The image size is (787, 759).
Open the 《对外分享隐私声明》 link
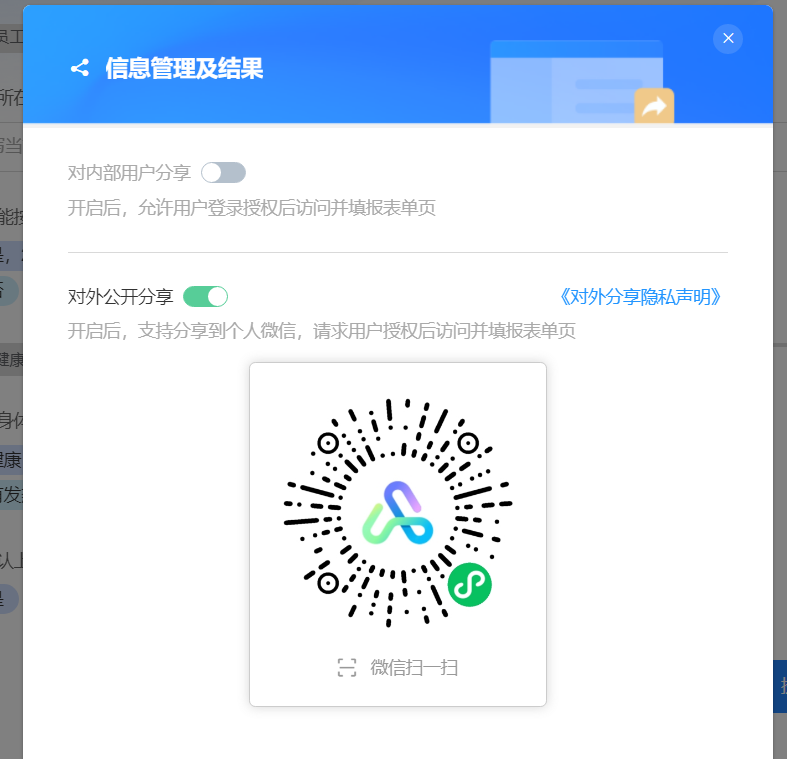[640, 297]
